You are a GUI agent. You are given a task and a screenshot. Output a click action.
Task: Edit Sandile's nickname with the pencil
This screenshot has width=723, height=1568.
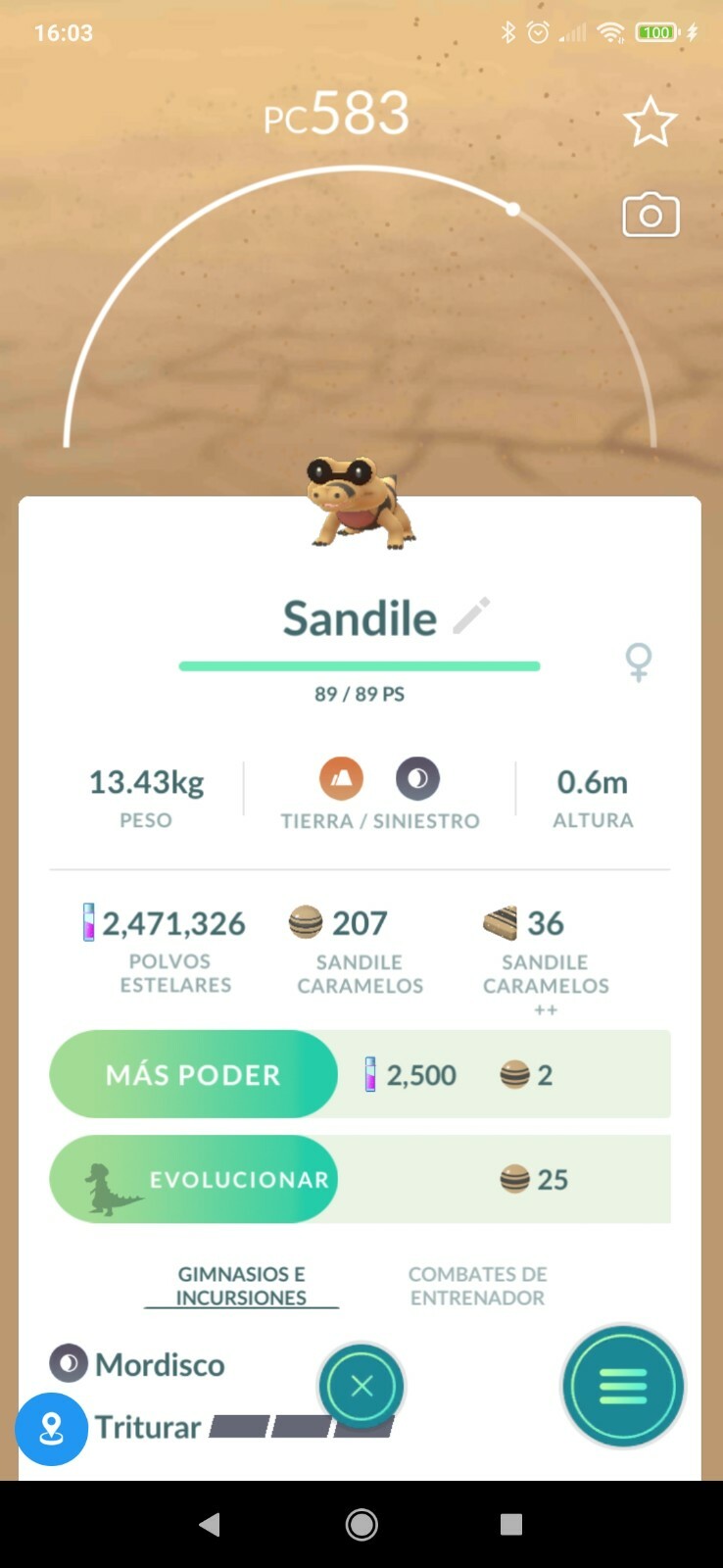pos(471,615)
